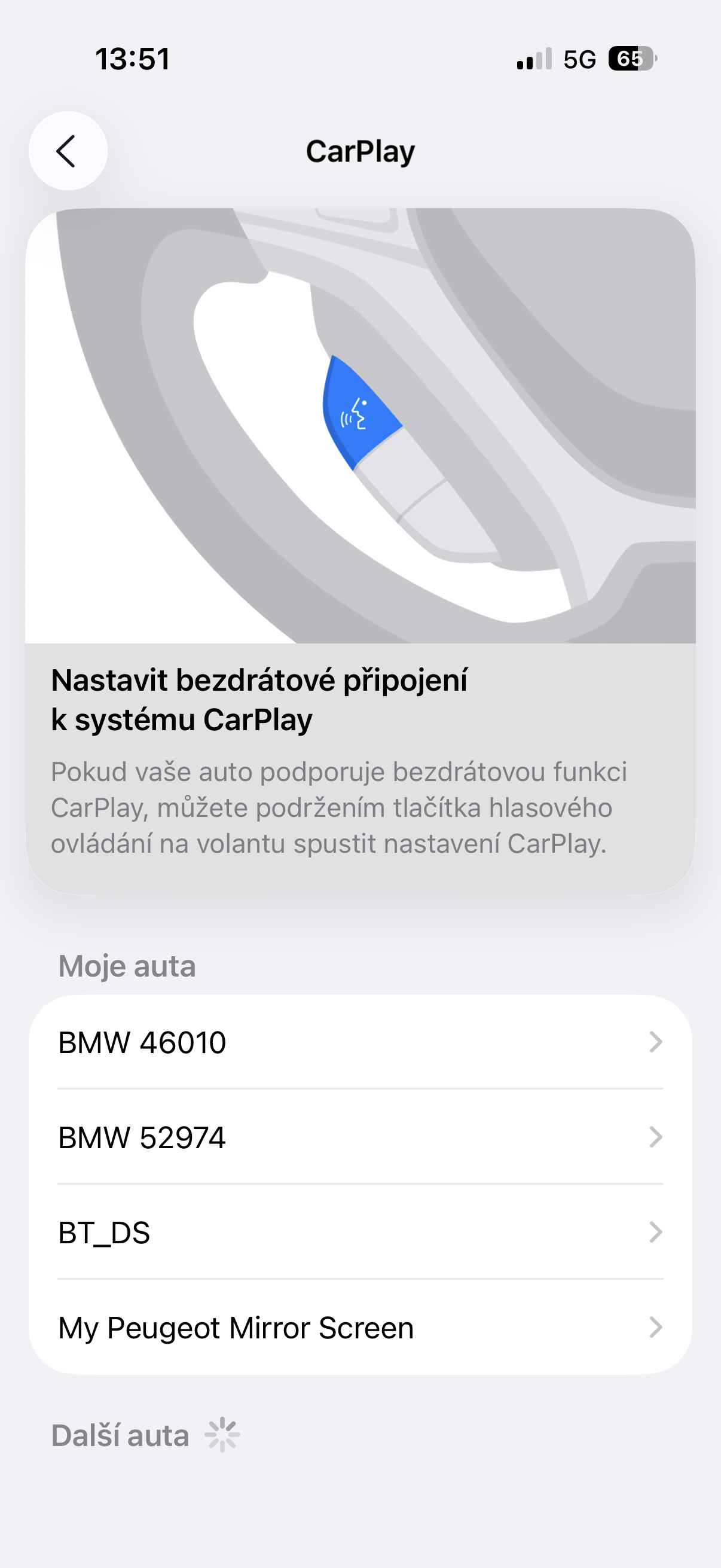View My Peugeot Mirror Screen details

pos(360,1328)
